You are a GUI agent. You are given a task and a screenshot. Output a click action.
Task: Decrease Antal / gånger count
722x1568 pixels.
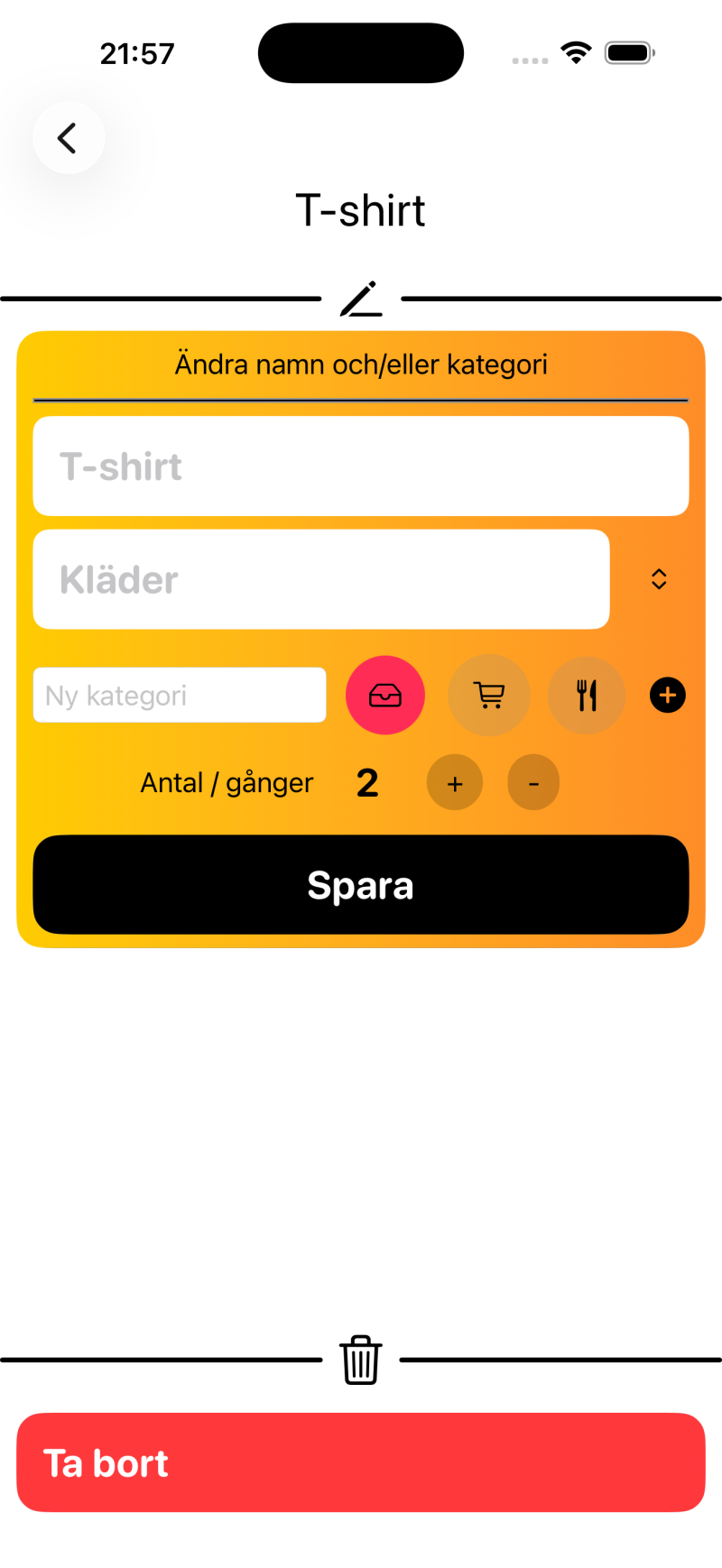[533, 783]
